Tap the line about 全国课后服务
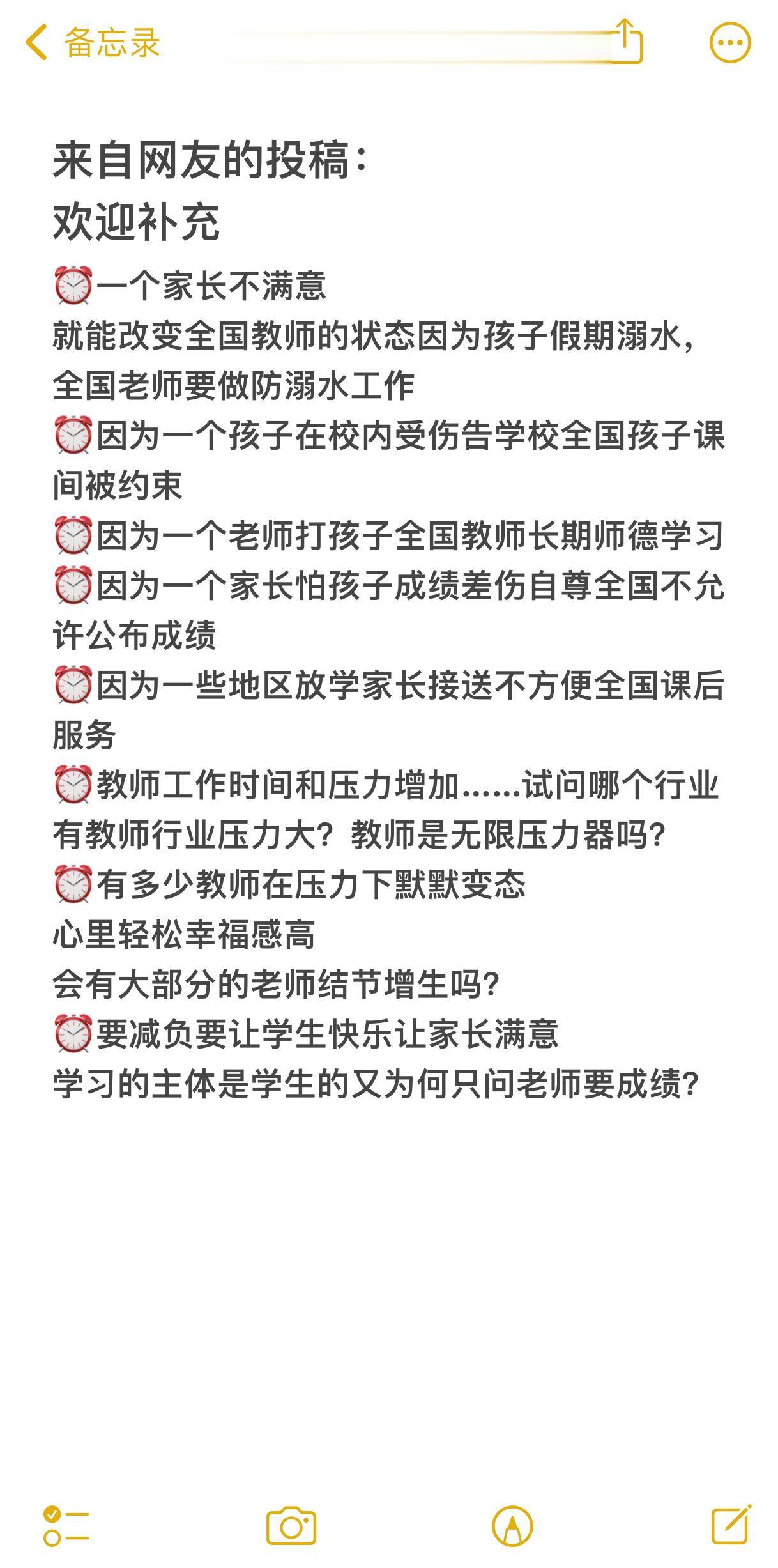This screenshot has width=778, height=1568. [383, 687]
